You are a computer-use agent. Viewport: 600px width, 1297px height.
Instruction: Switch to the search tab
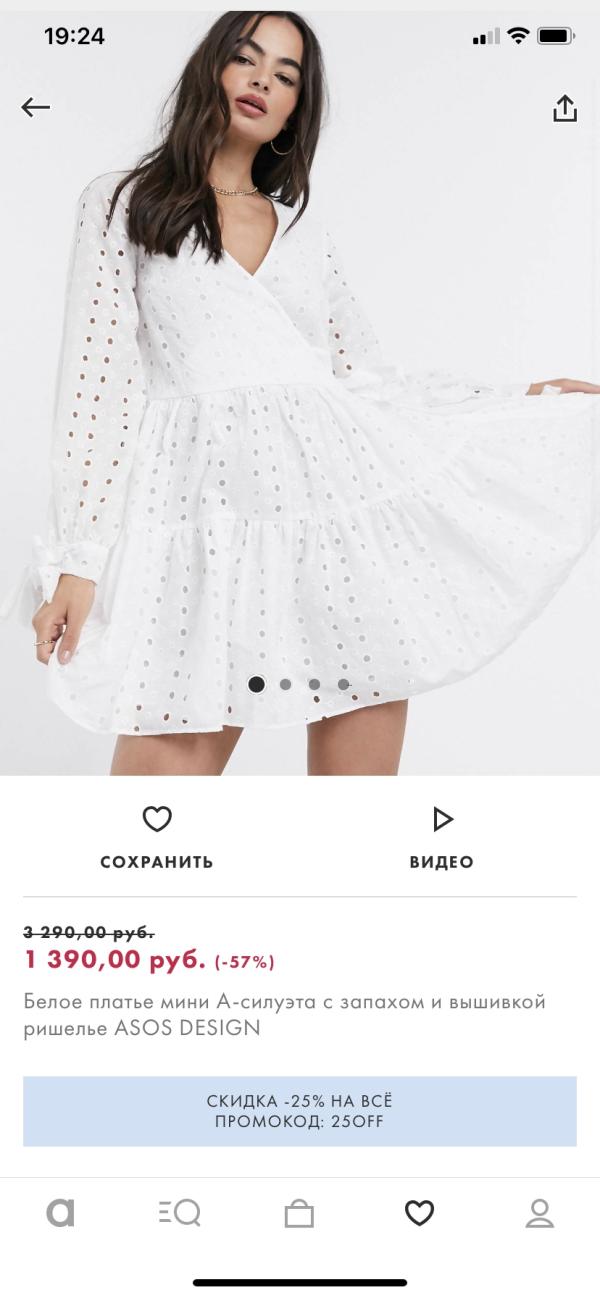(180, 1213)
